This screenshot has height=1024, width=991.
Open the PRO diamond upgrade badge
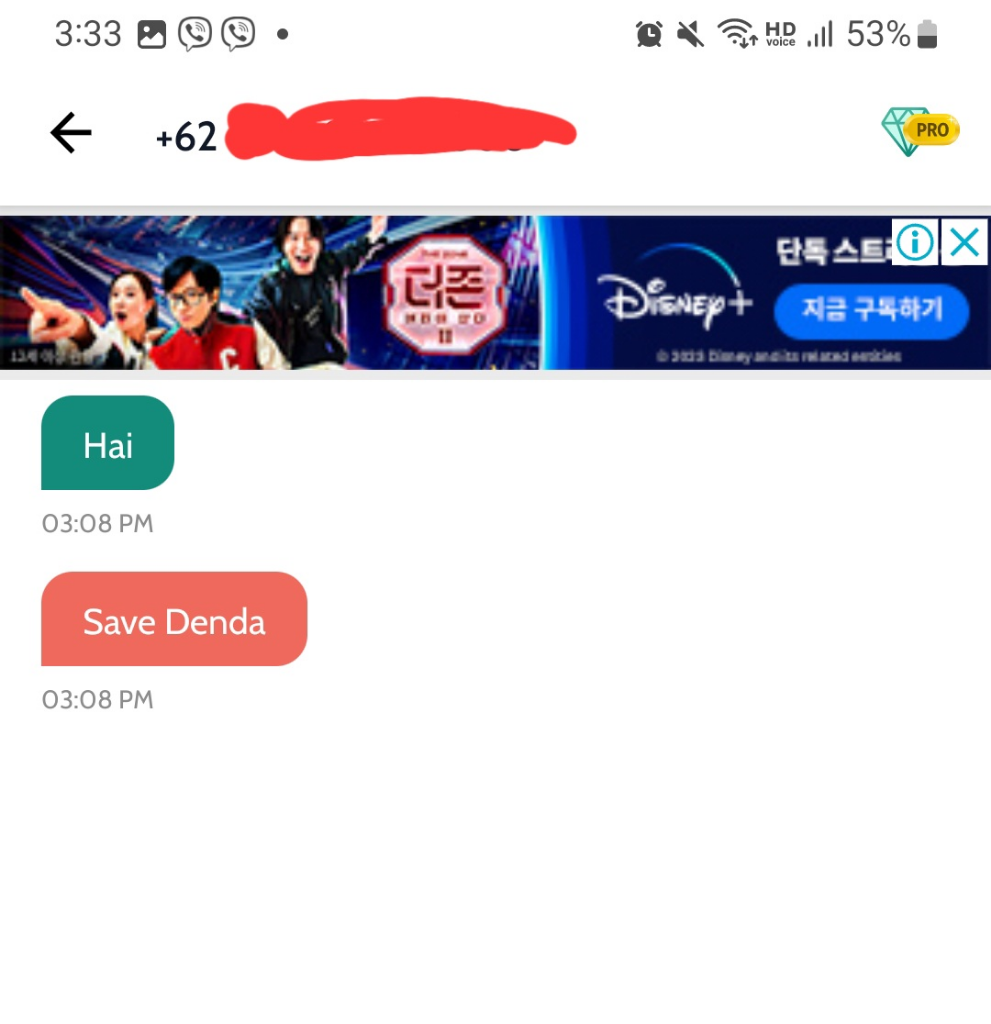pyautogui.click(x=919, y=131)
